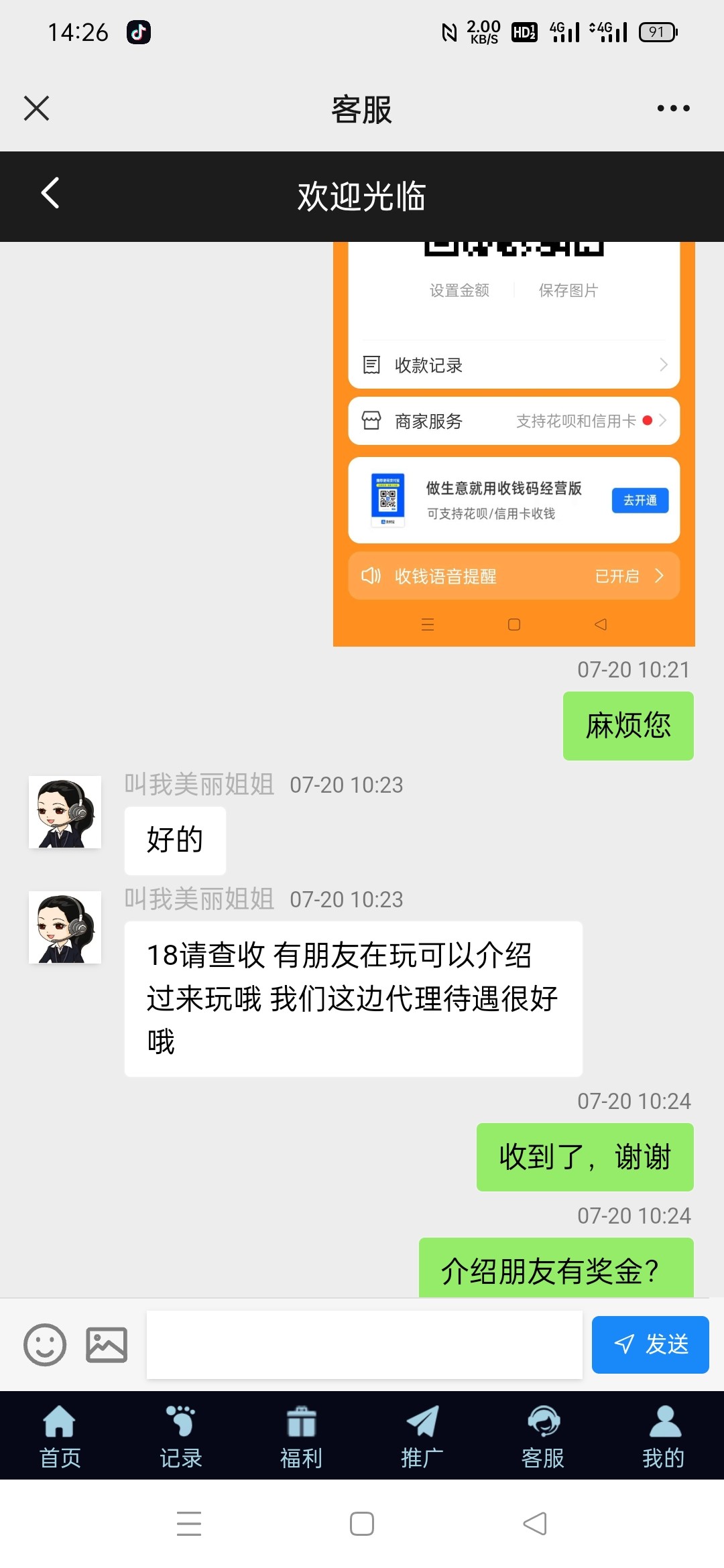Close the 客服 page with the X
This screenshot has height=1568, width=724.
tap(36, 108)
